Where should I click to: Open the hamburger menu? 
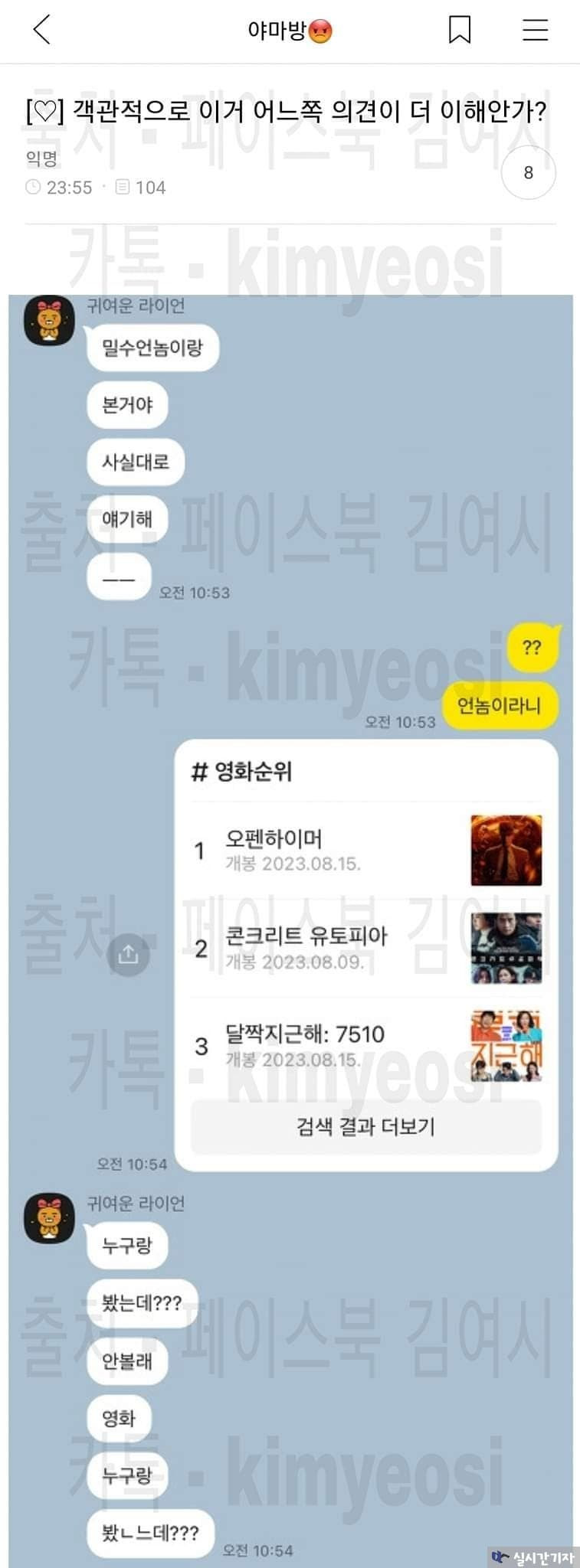pyautogui.click(x=535, y=31)
